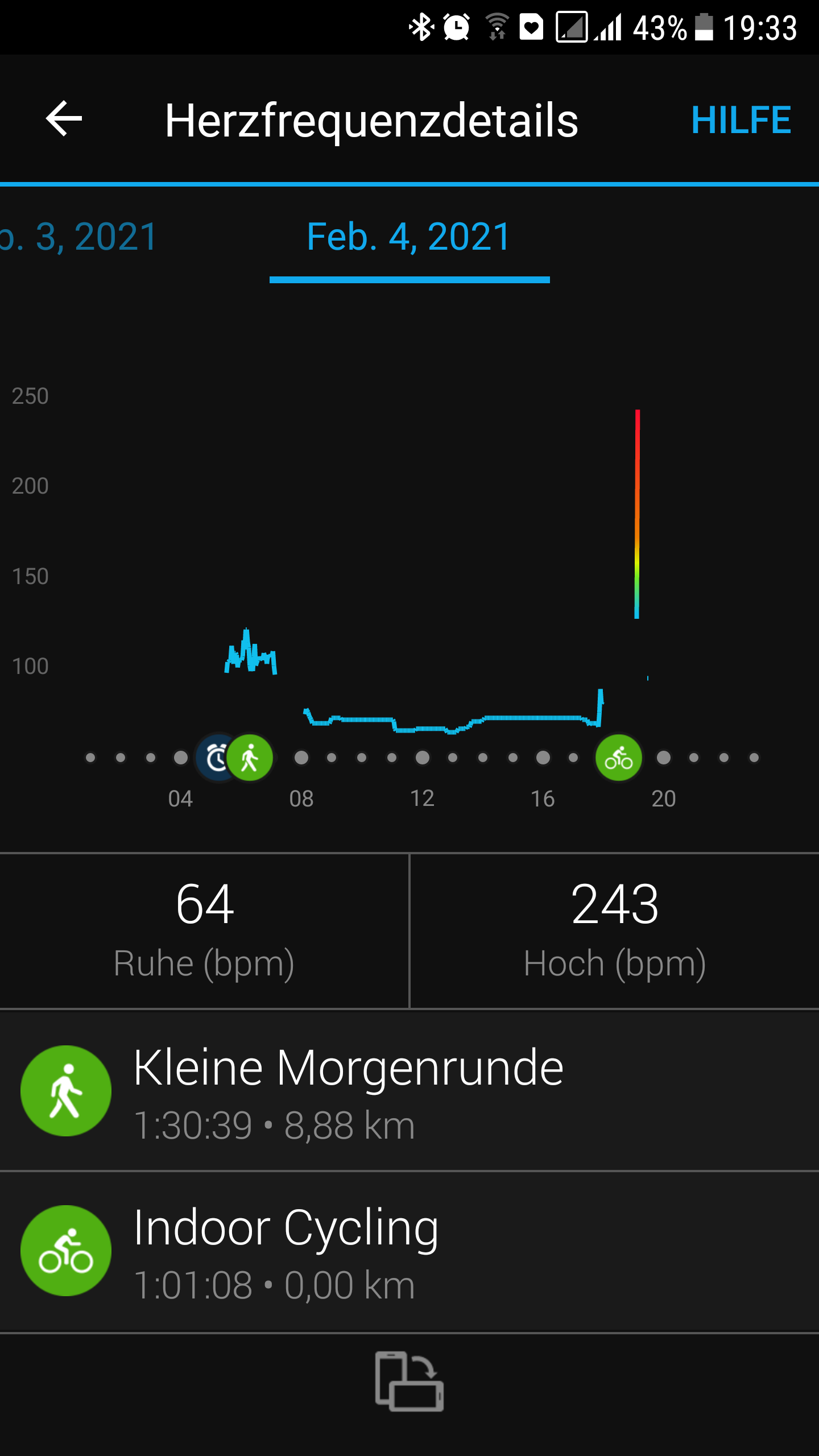Viewport: 819px width, 1456px height.
Task: Select the Feb. 4, 2021 date tab
Action: [409, 237]
